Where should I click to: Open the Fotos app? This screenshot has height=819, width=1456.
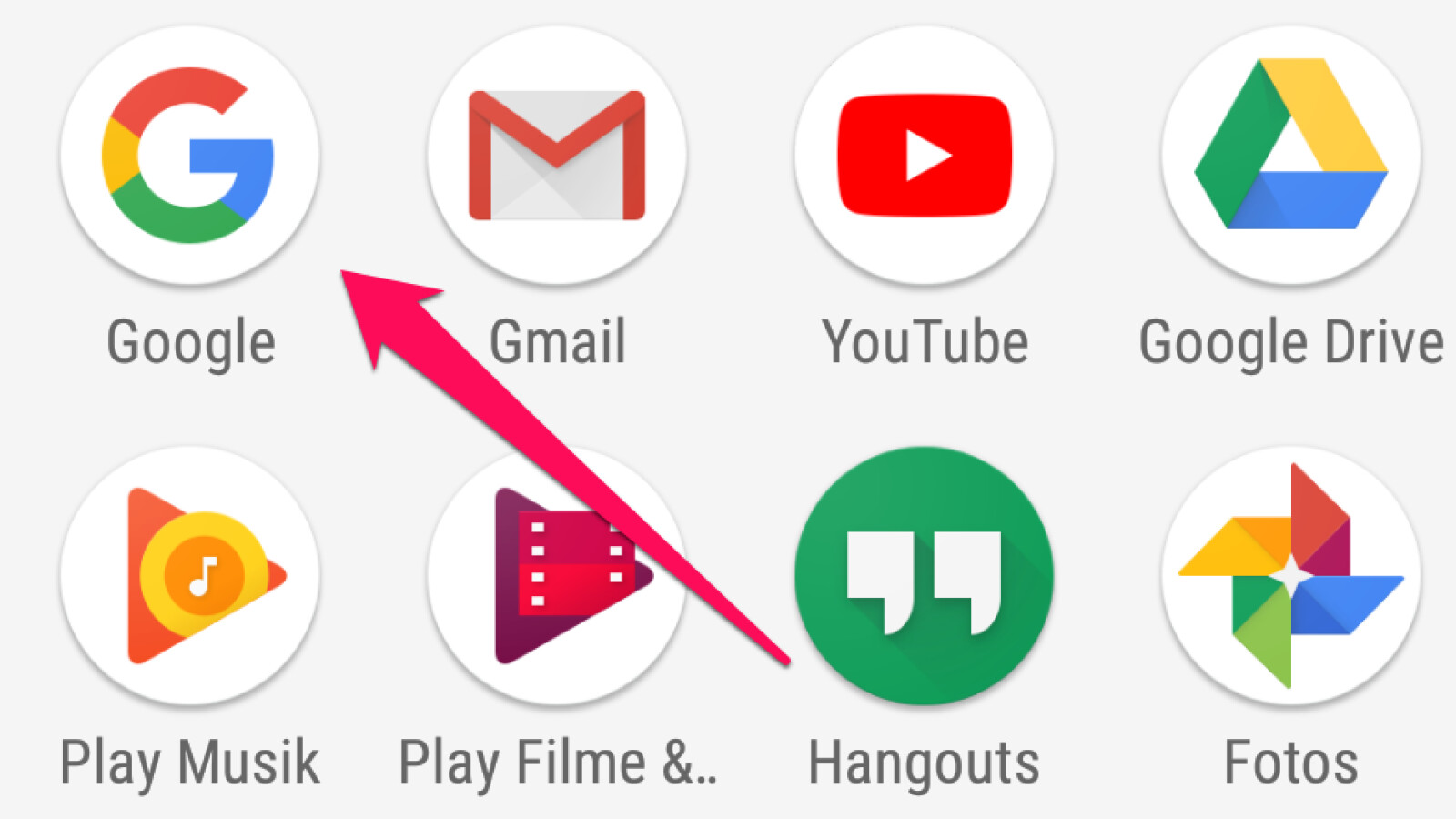point(1290,575)
